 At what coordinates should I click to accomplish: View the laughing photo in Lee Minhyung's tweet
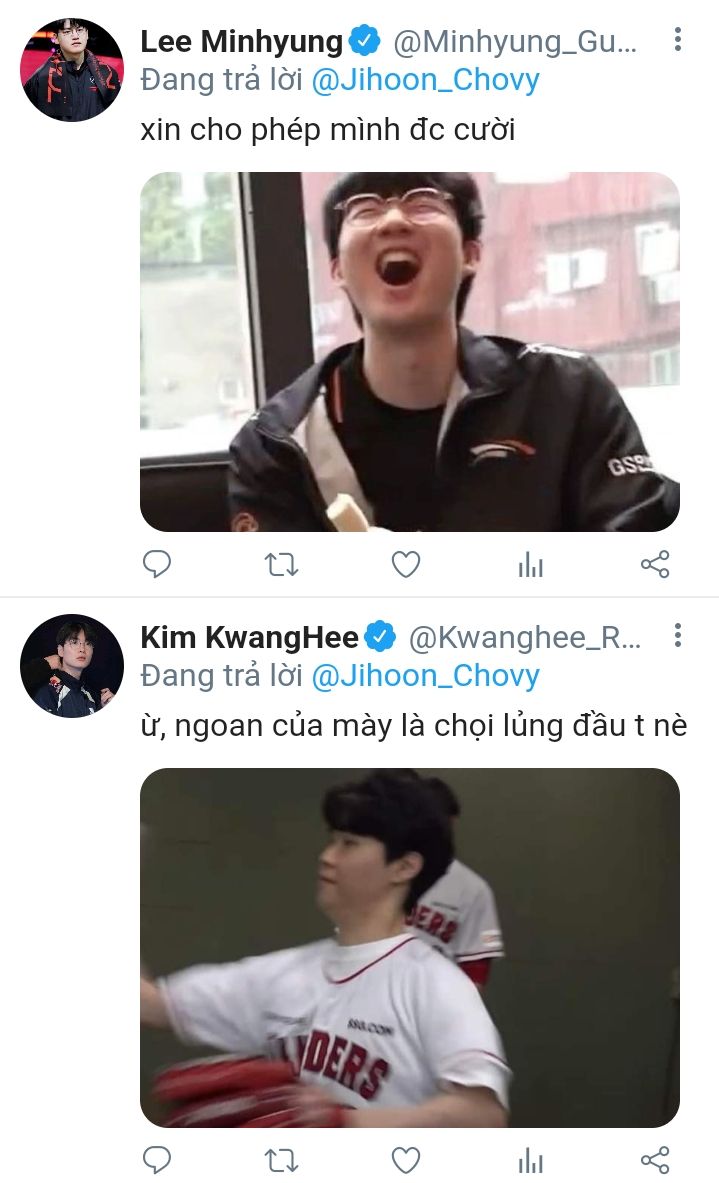(x=409, y=351)
